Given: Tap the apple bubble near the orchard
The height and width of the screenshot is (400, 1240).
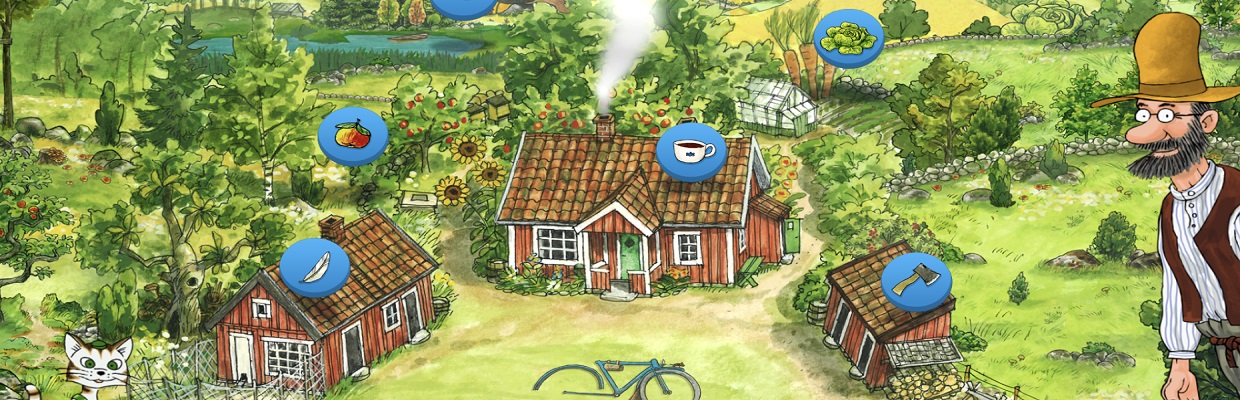Looking at the screenshot, I should click(x=352, y=136).
